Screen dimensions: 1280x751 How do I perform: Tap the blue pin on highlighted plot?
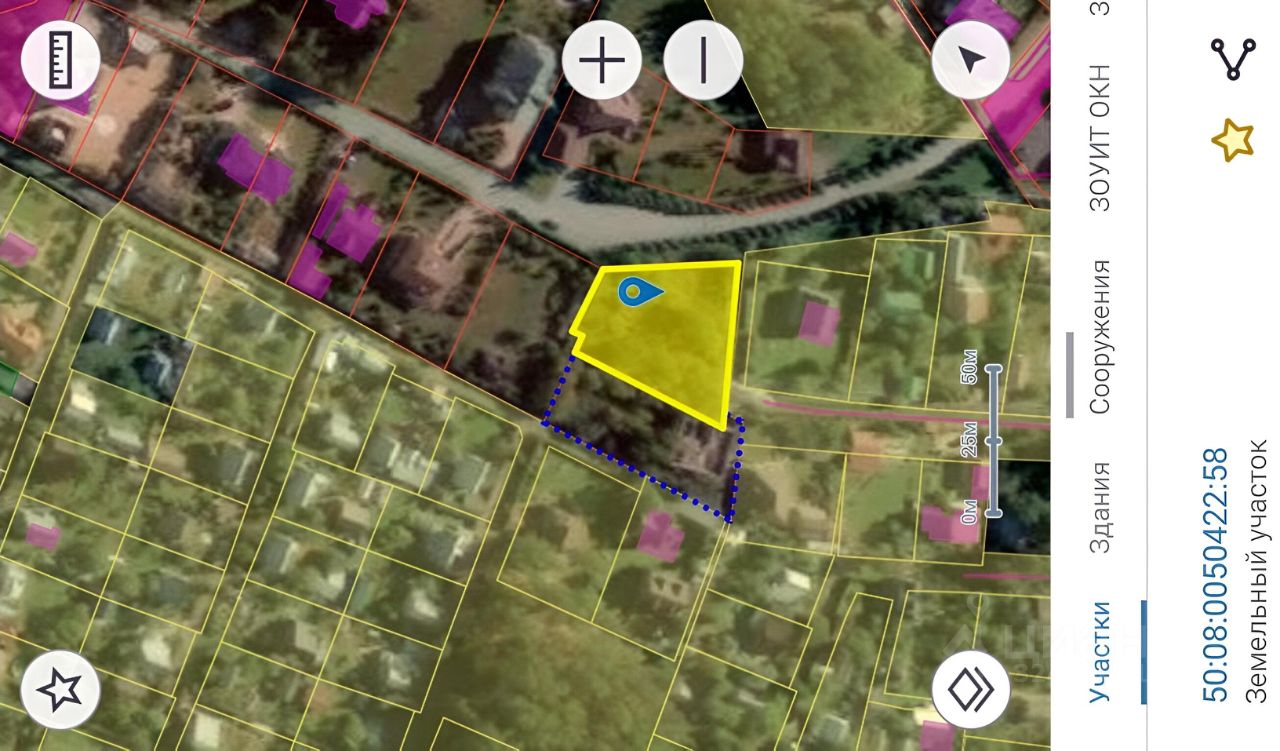tap(639, 293)
